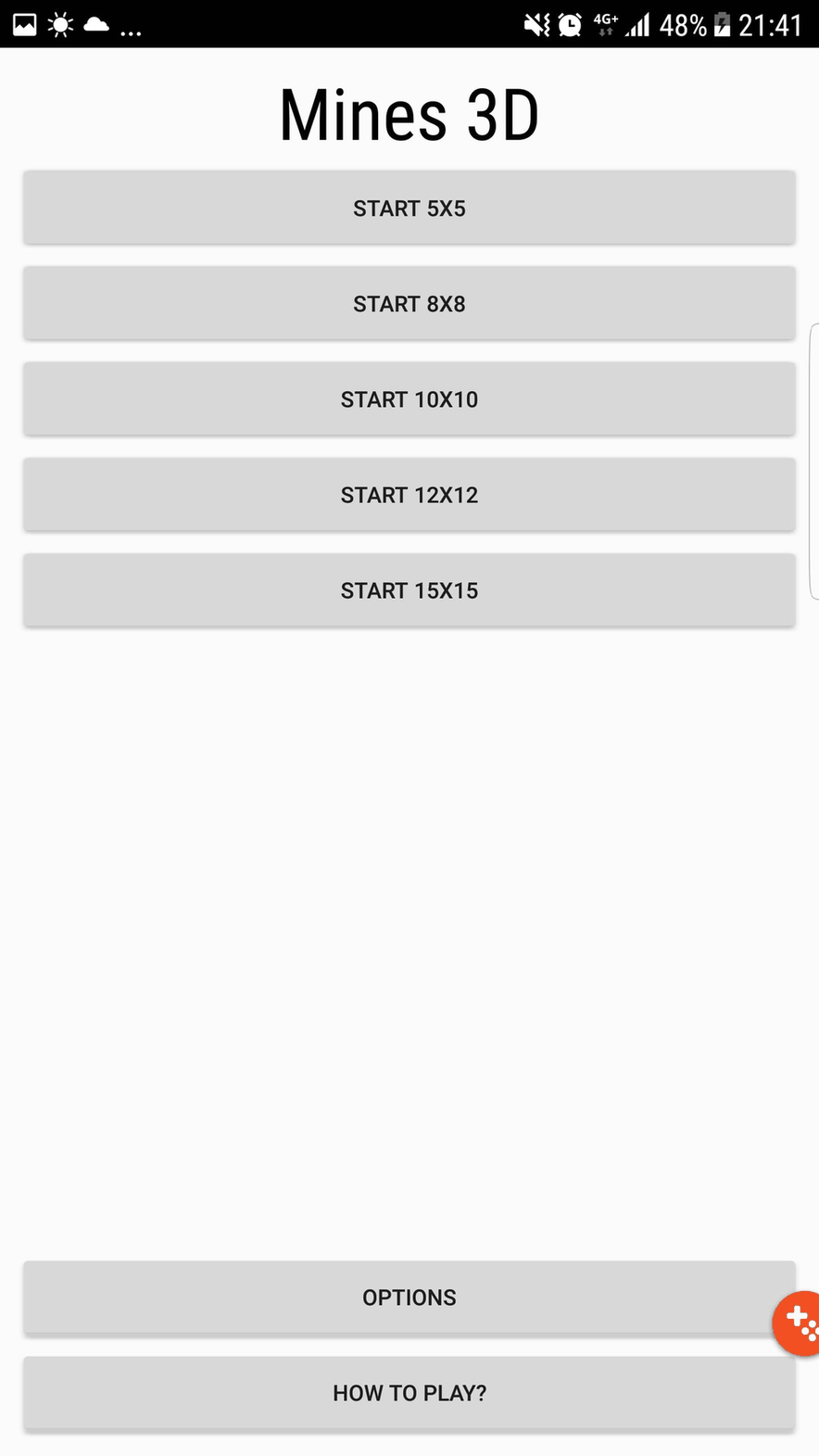View the How to Play instructions
Viewport: 819px width, 1456px height.
tap(409, 1393)
